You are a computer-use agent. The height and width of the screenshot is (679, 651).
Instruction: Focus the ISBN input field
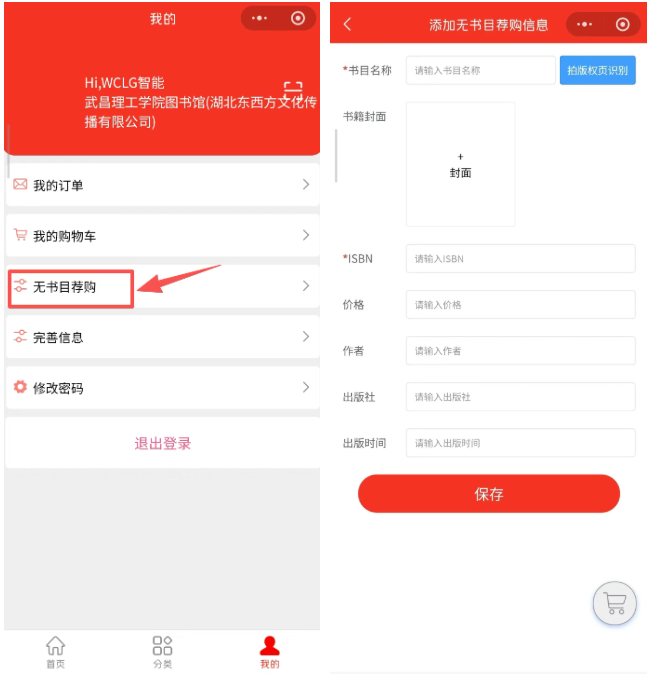tap(520, 259)
